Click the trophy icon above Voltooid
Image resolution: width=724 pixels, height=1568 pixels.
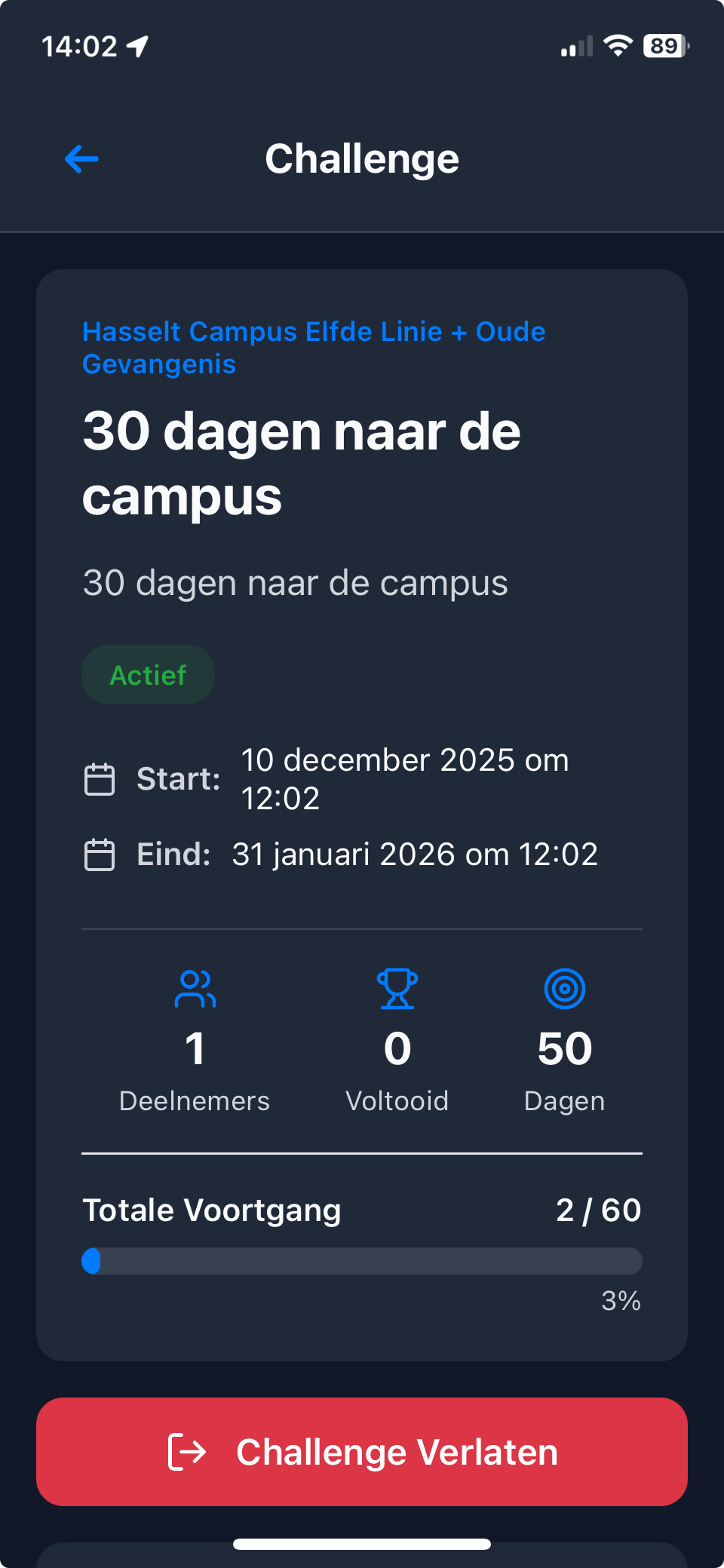pos(397,989)
